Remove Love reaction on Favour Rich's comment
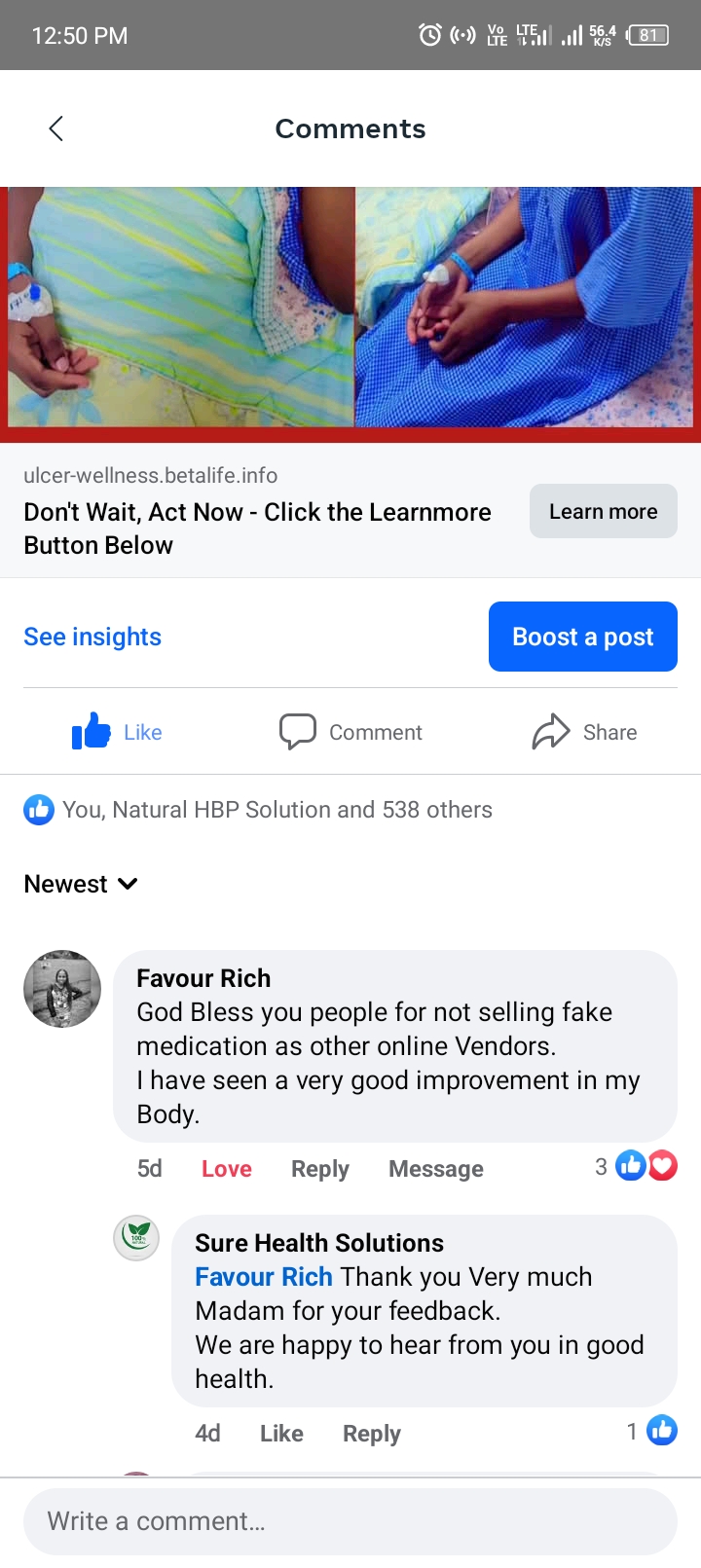 coord(226,1169)
